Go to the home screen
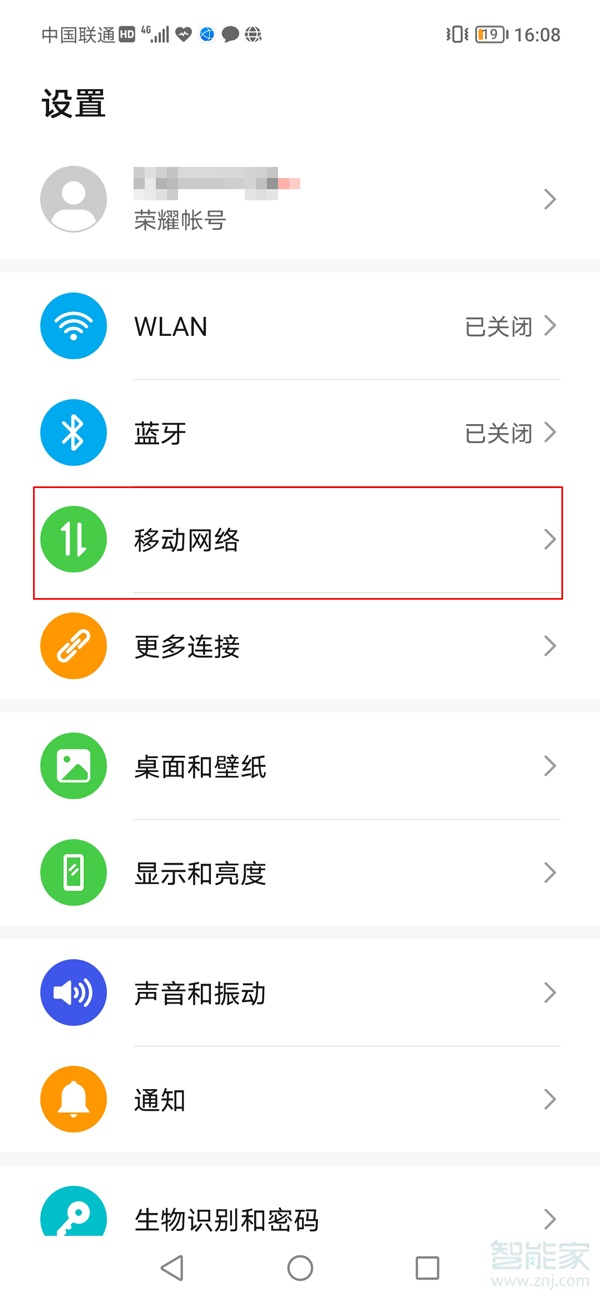Viewport: 600px width, 1300px height. coord(300,1268)
